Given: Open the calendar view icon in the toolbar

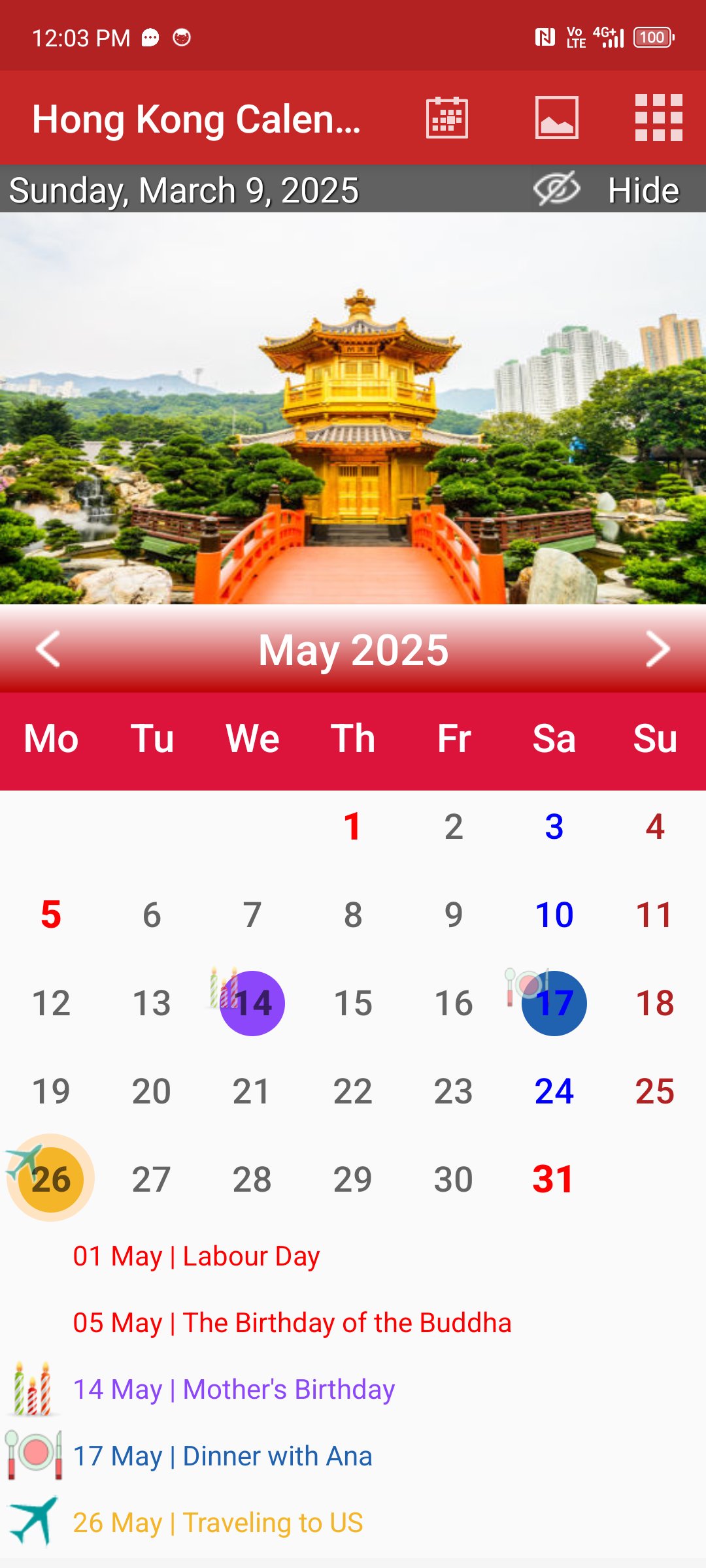Looking at the screenshot, I should pyautogui.click(x=447, y=118).
